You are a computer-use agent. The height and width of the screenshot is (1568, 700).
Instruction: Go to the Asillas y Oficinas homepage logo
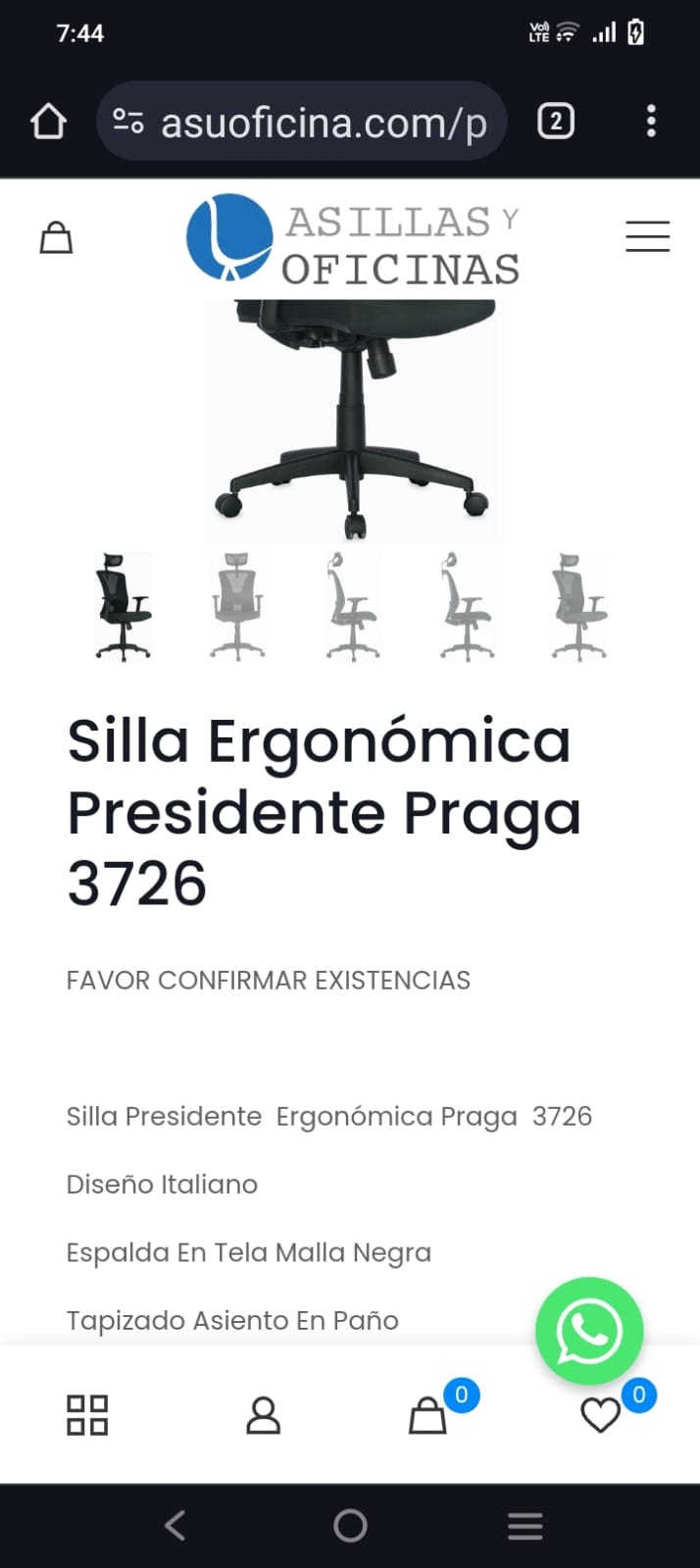coord(353,238)
